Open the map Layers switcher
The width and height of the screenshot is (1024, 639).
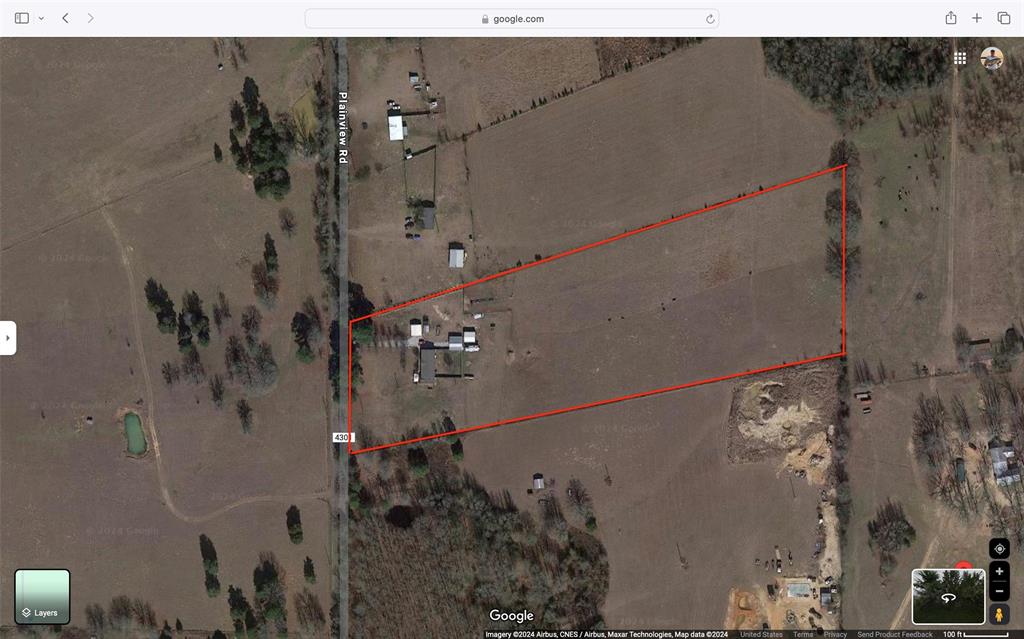(42, 597)
